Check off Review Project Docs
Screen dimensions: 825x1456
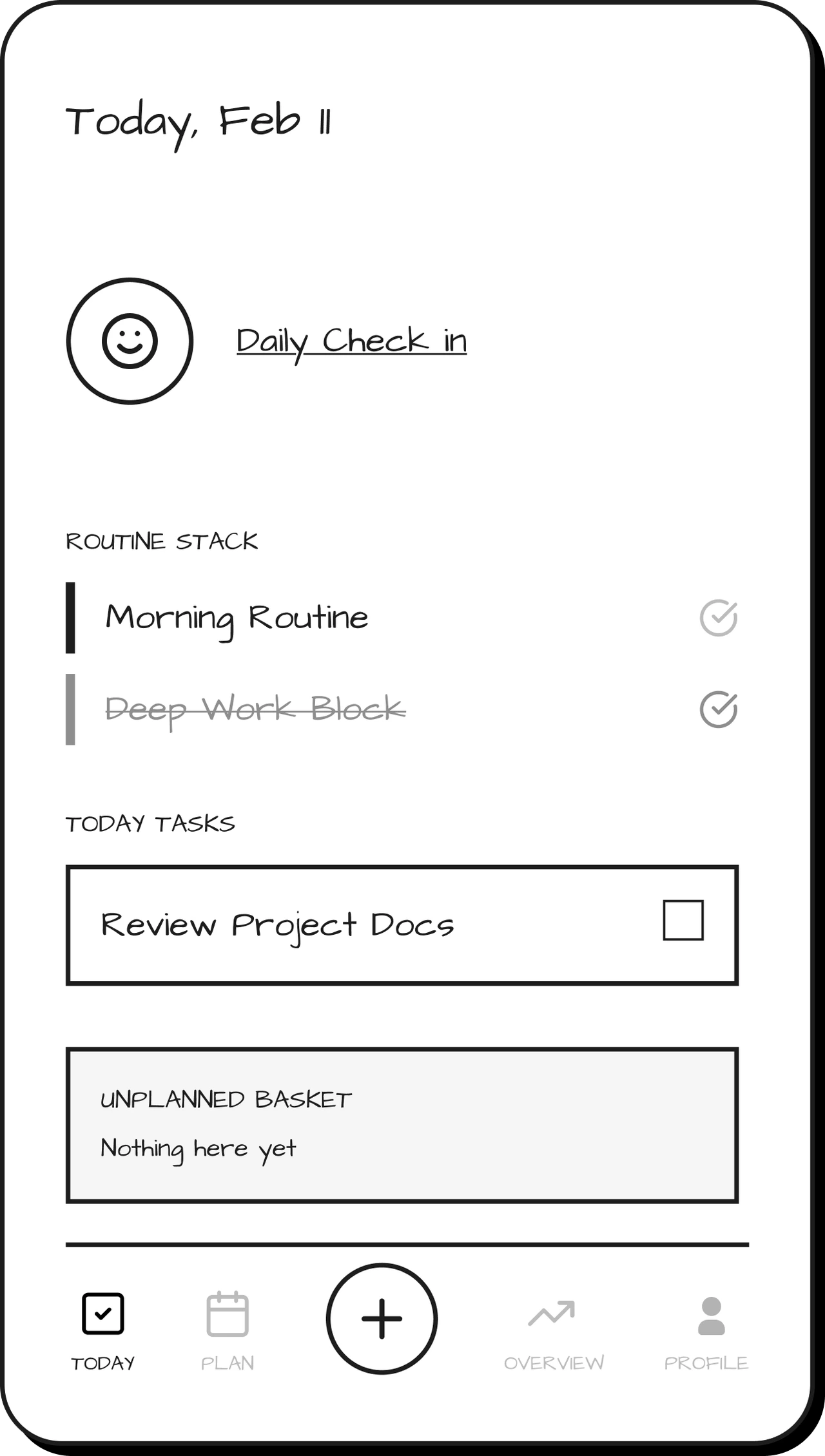tap(683, 920)
